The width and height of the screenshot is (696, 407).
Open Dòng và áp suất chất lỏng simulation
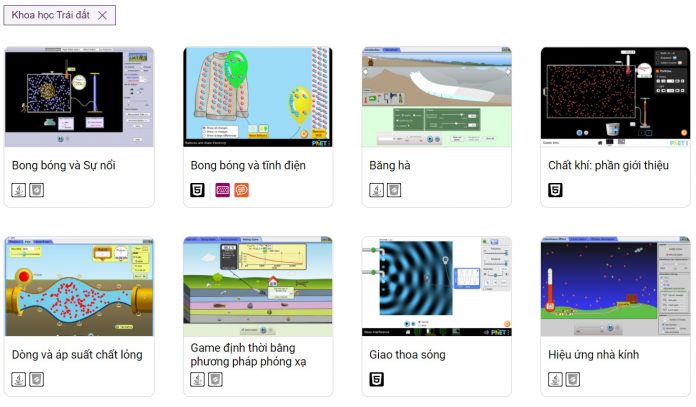pyautogui.click(x=79, y=287)
